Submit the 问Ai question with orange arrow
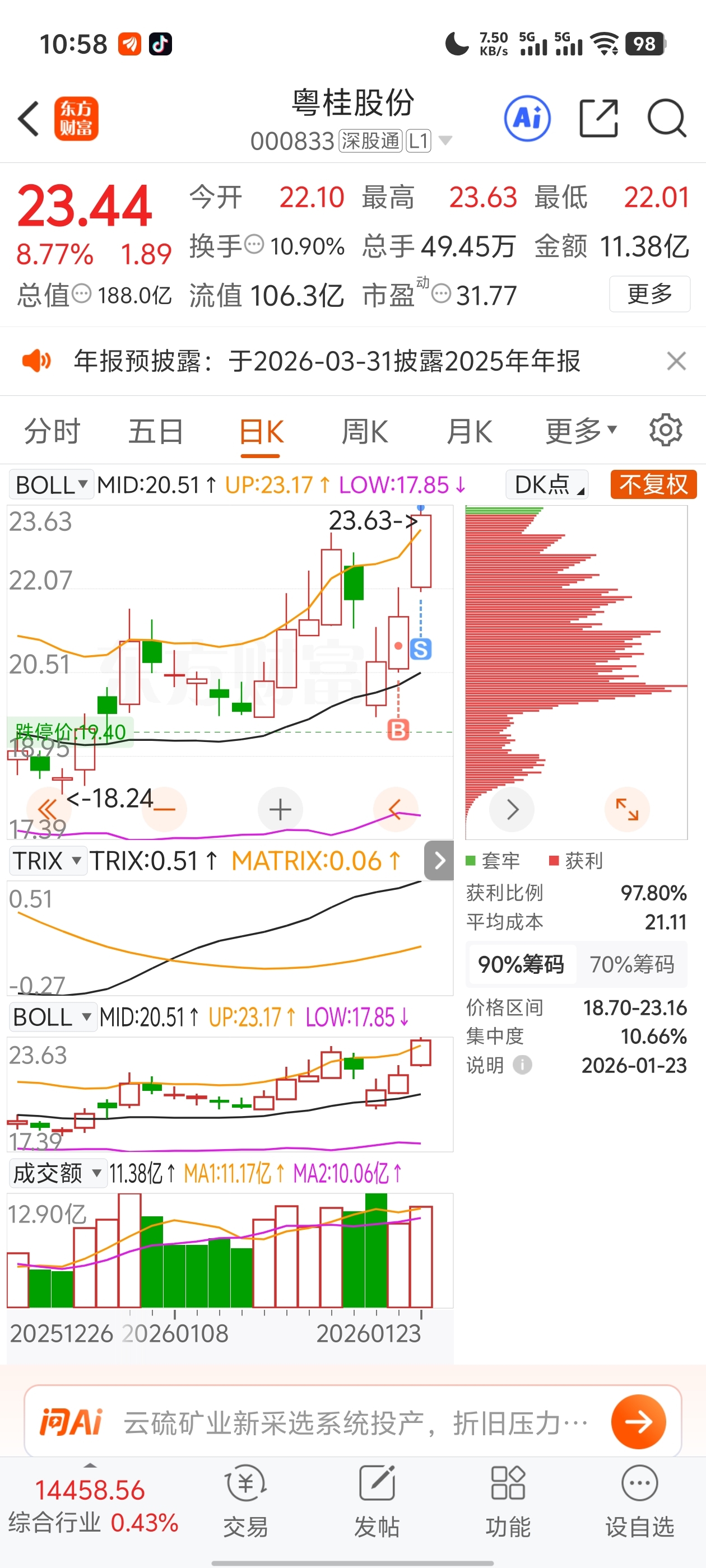This screenshot has height=1568, width=706. pos(638,1421)
